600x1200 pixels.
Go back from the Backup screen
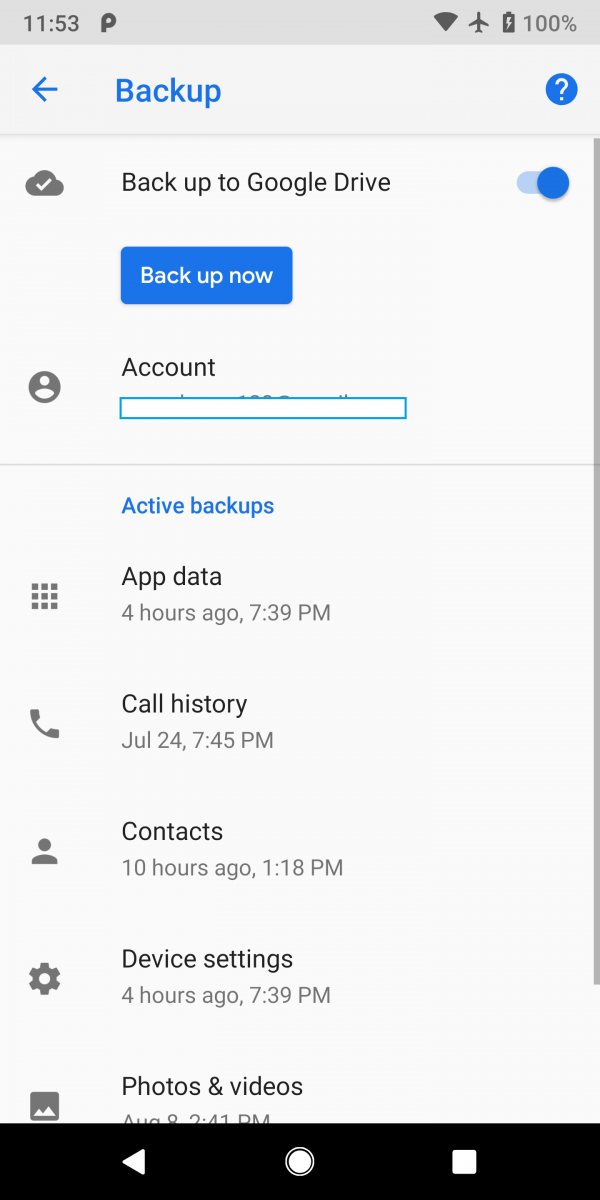(x=45, y=90)
